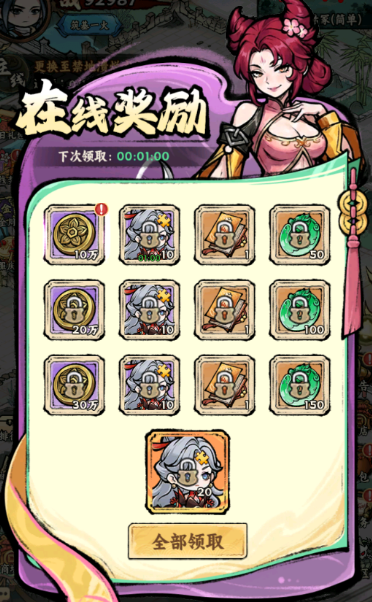View the large locked character reward of 20
Viewport: 372px width, 602px height.
(187, 471)
